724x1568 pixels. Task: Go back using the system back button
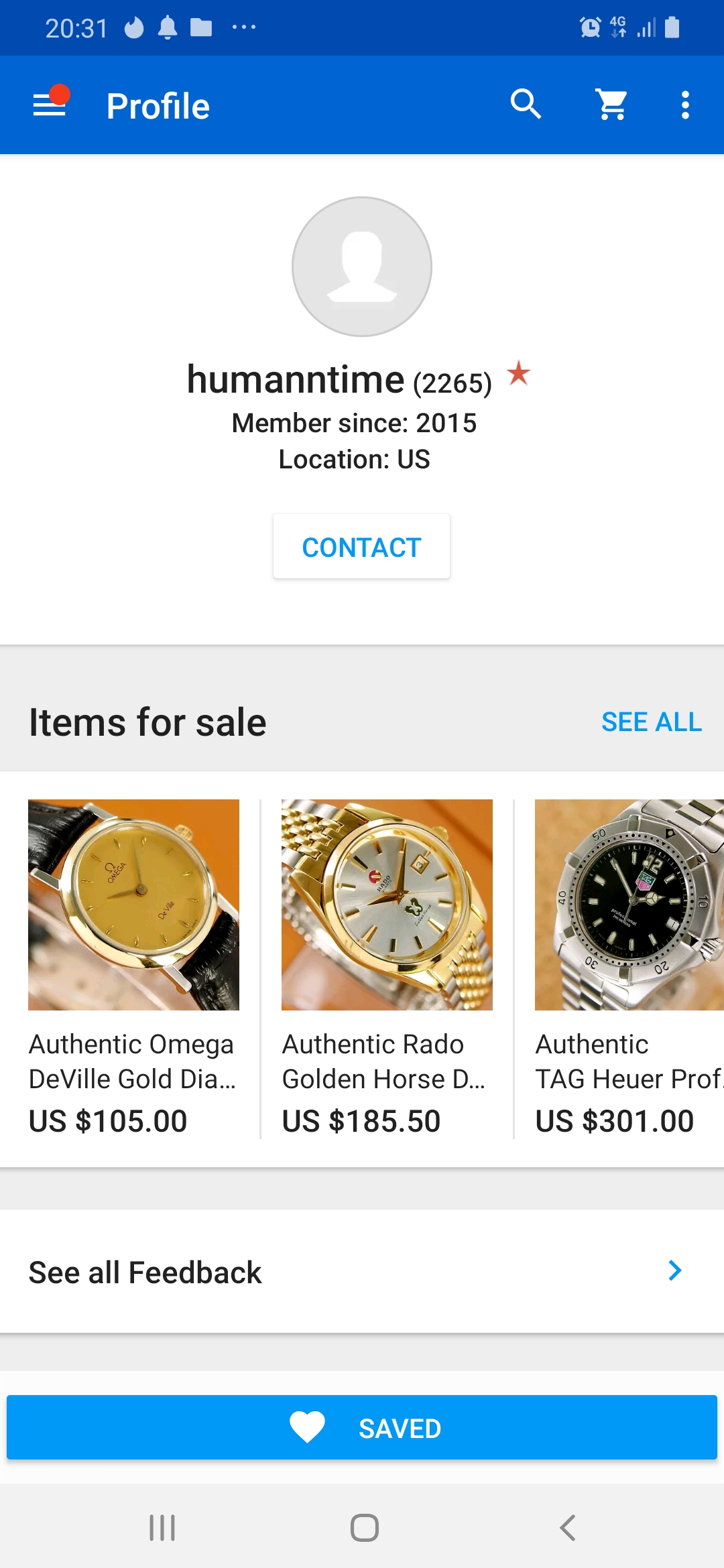coord(567,1528)
